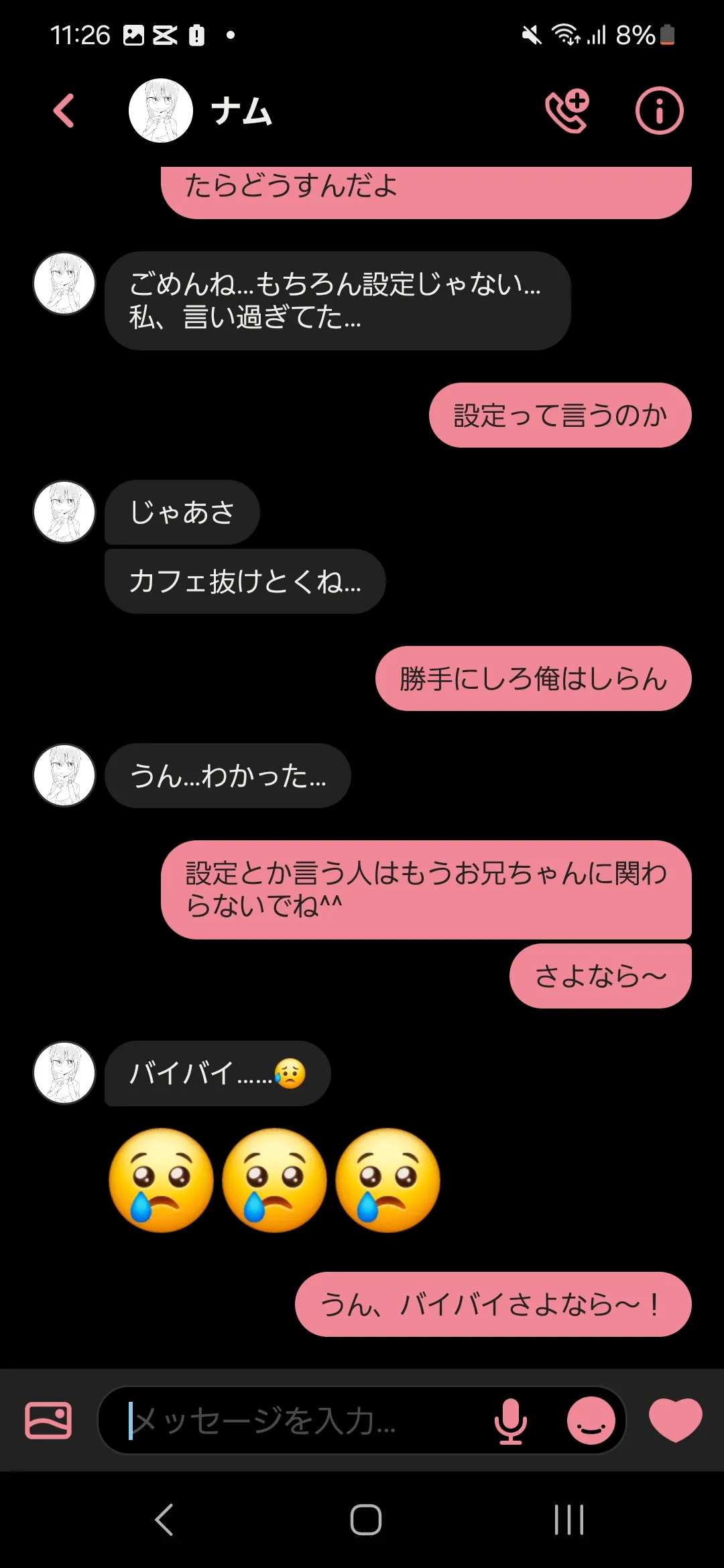Go back from the ナム chat
Image resolution: width=724 pixels, height=1568 pixels.
pos(64,111)
